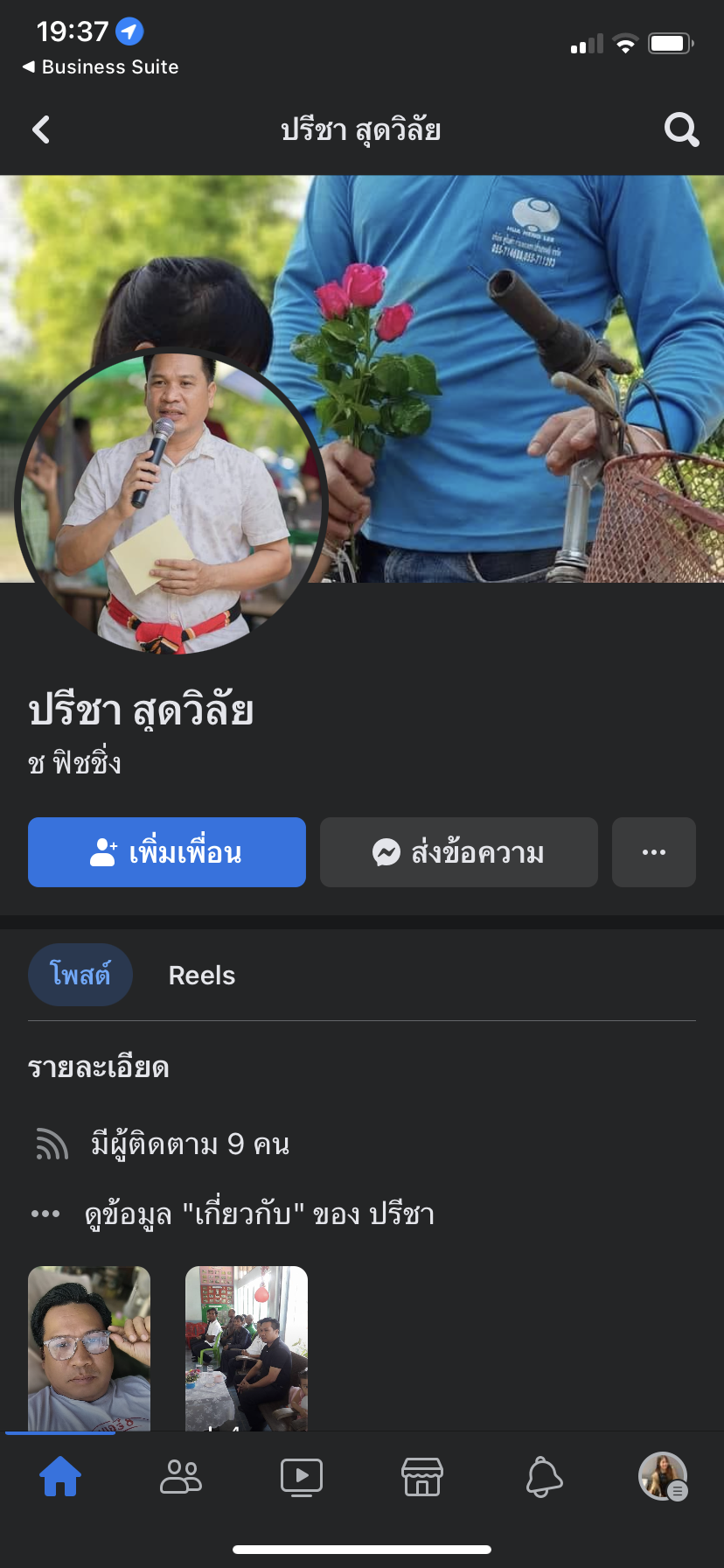This screenshot has width=724, height=1568.
Task: Go to the Home feed tab
Action: [60, 1476]
